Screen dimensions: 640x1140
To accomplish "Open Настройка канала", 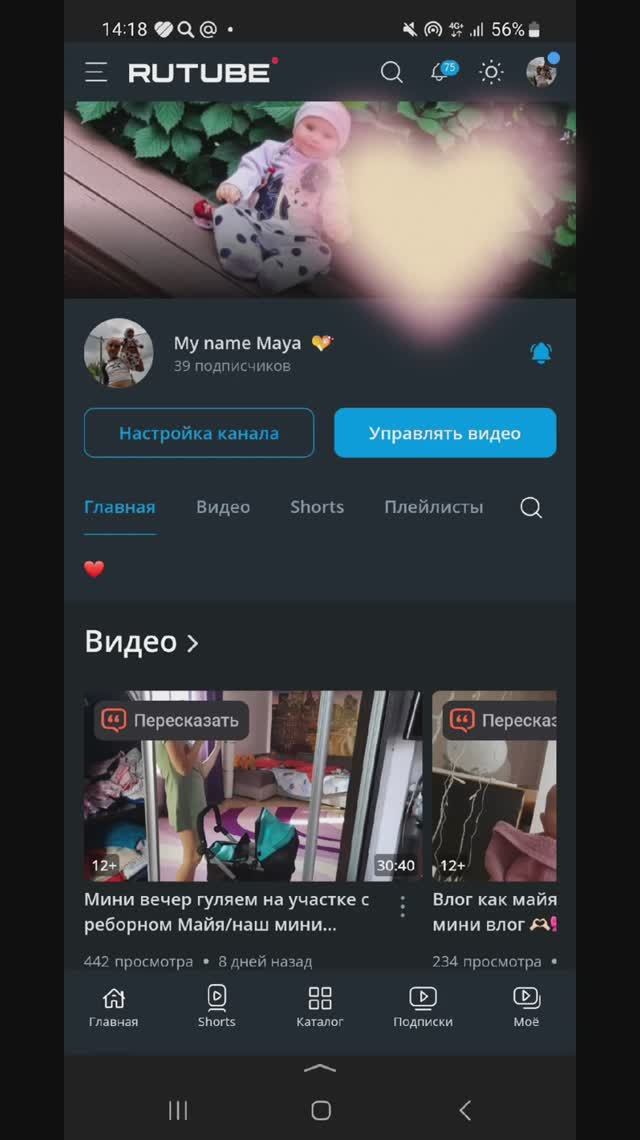I will (x=199, y=433).
